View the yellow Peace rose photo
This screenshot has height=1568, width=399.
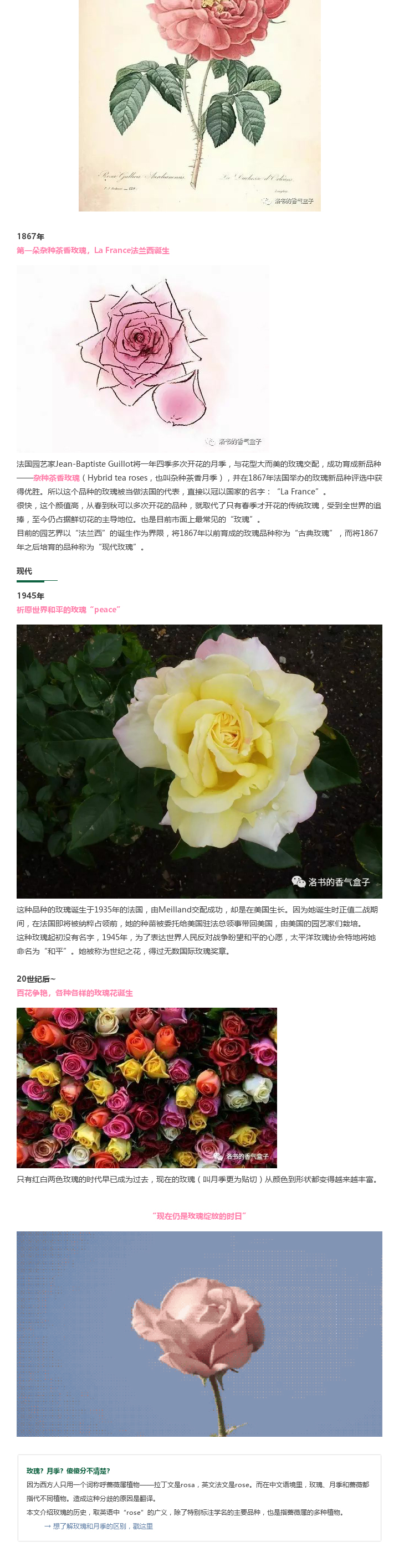click(199, 761)
